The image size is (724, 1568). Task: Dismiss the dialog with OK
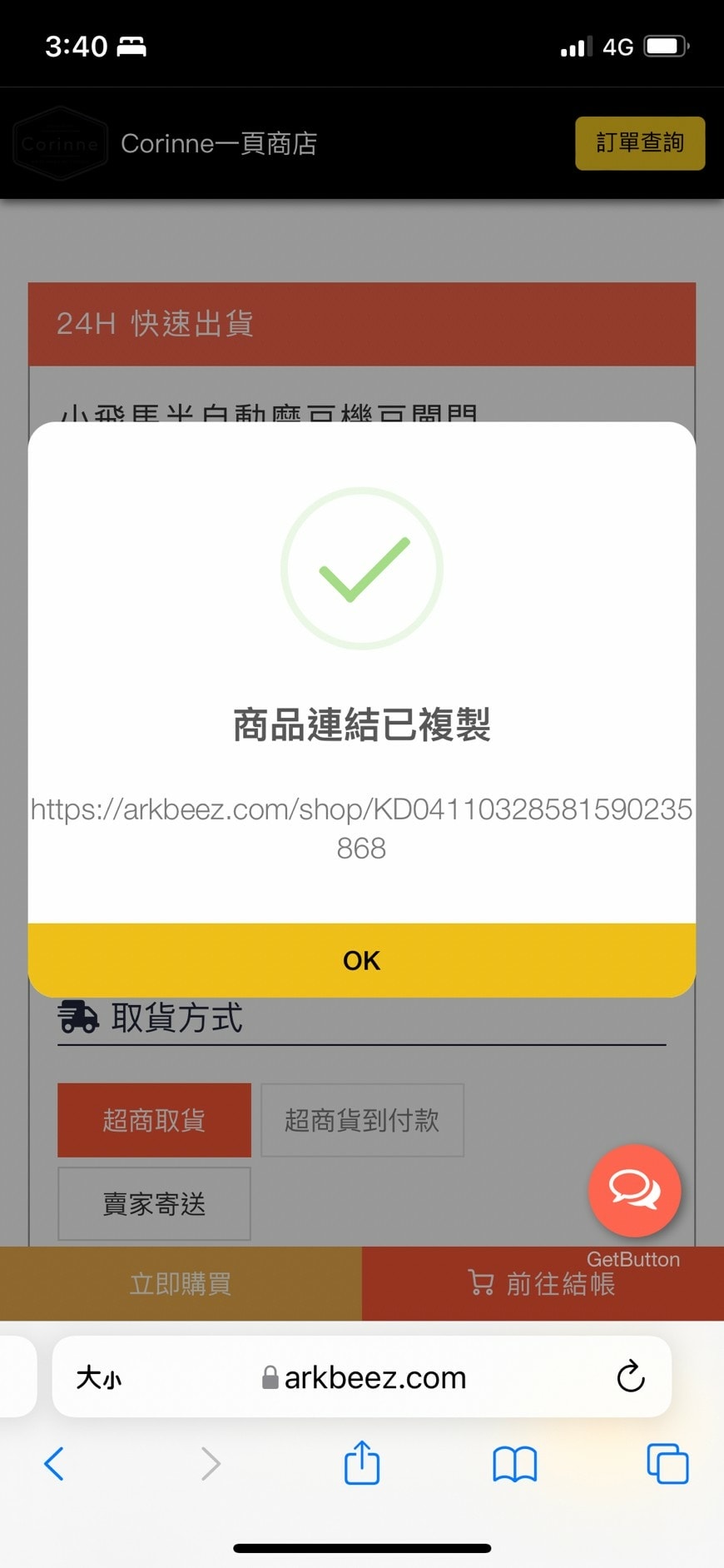(x=361, y=960)
